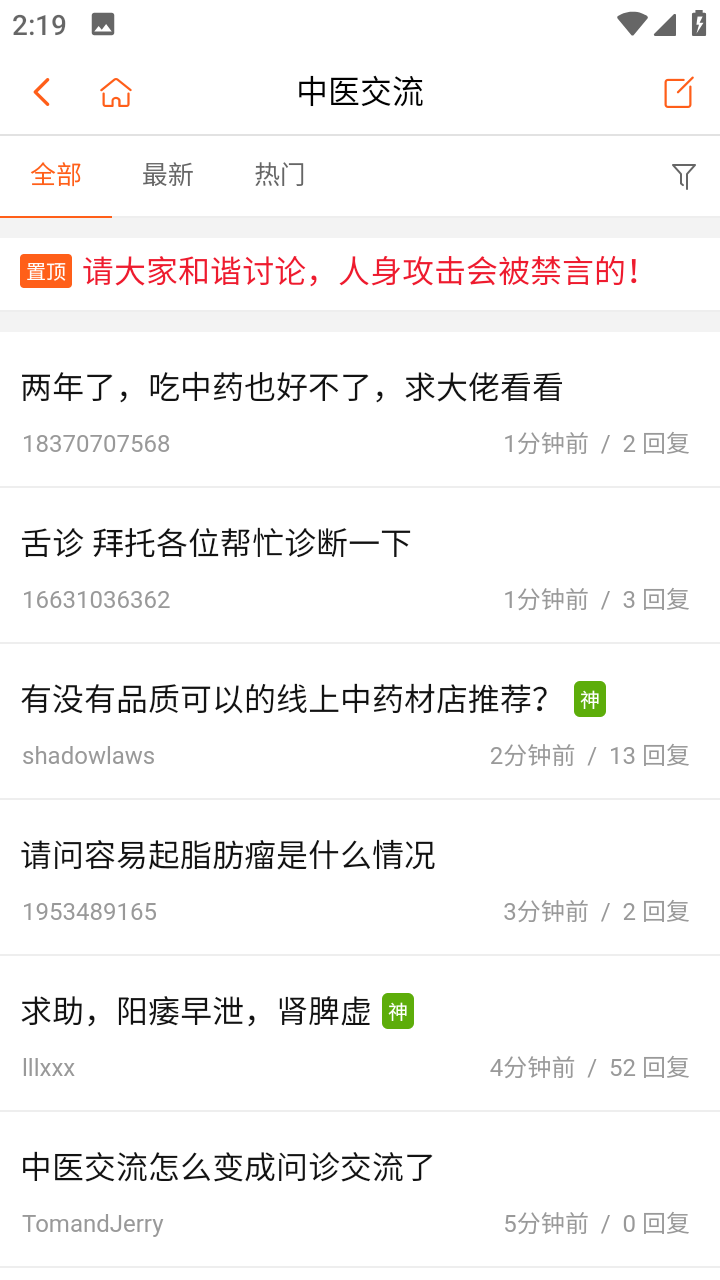
Task: Tap the 神 badge on the 阳痿早泄 post
Action: 398,1012
